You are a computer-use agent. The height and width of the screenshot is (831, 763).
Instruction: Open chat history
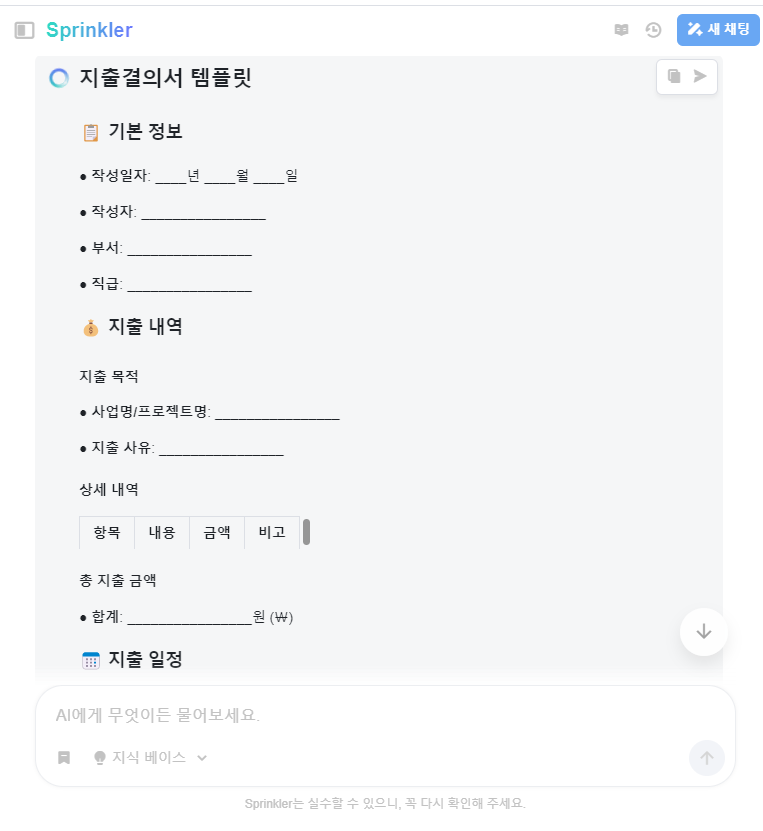[653, 30]
